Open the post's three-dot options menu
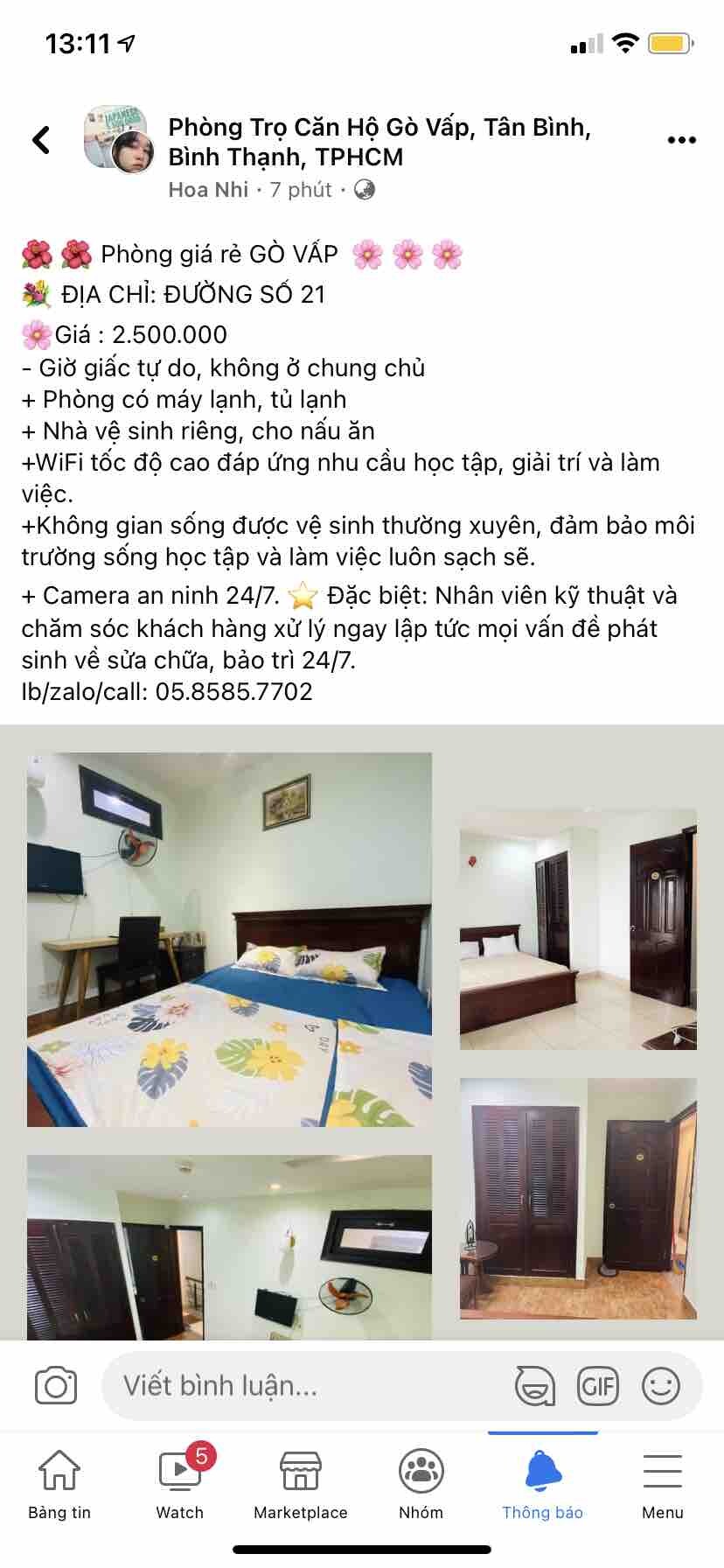The image size is (724, 1568). tap(681, 140)
